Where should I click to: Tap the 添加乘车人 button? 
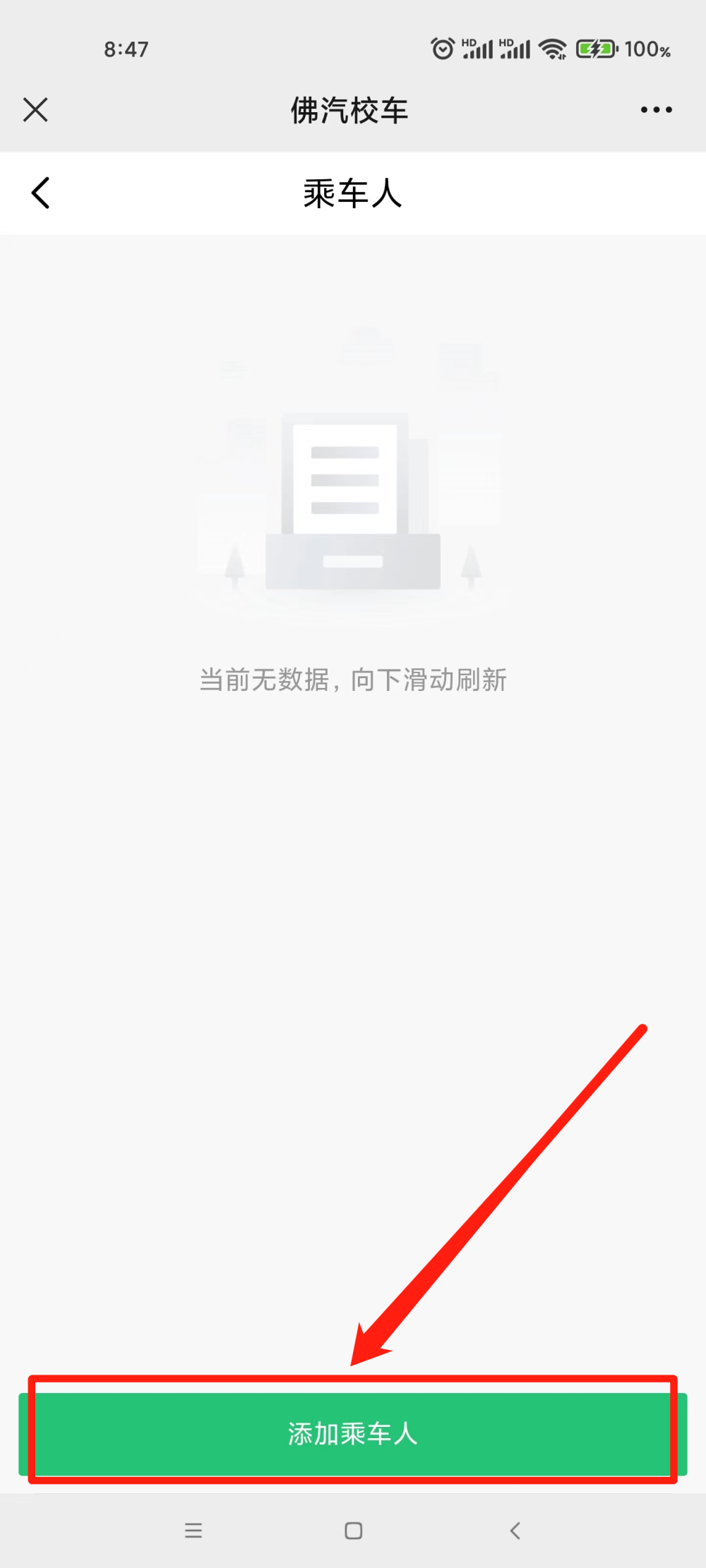click(x=353, y=1434)
